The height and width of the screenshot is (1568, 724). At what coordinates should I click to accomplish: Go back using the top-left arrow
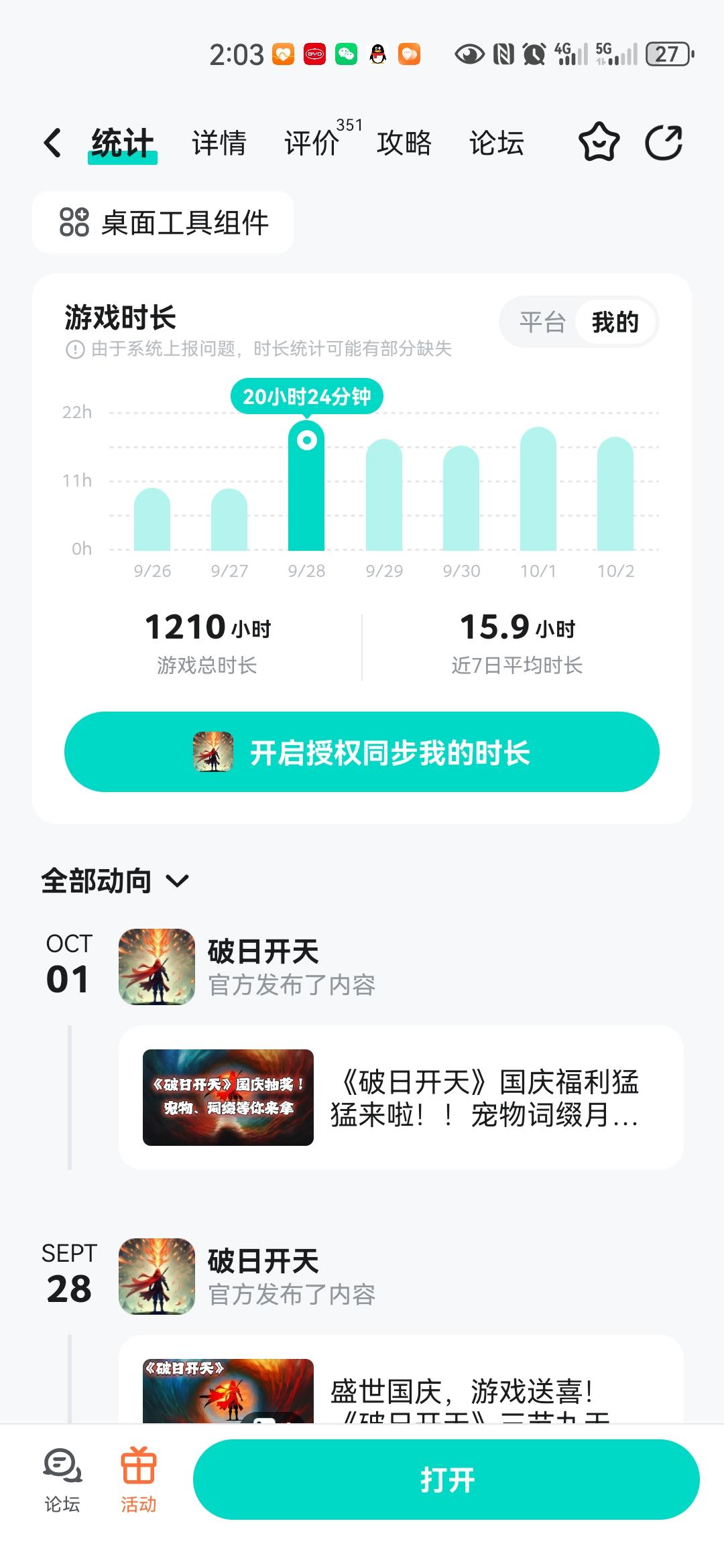(52, 143)
